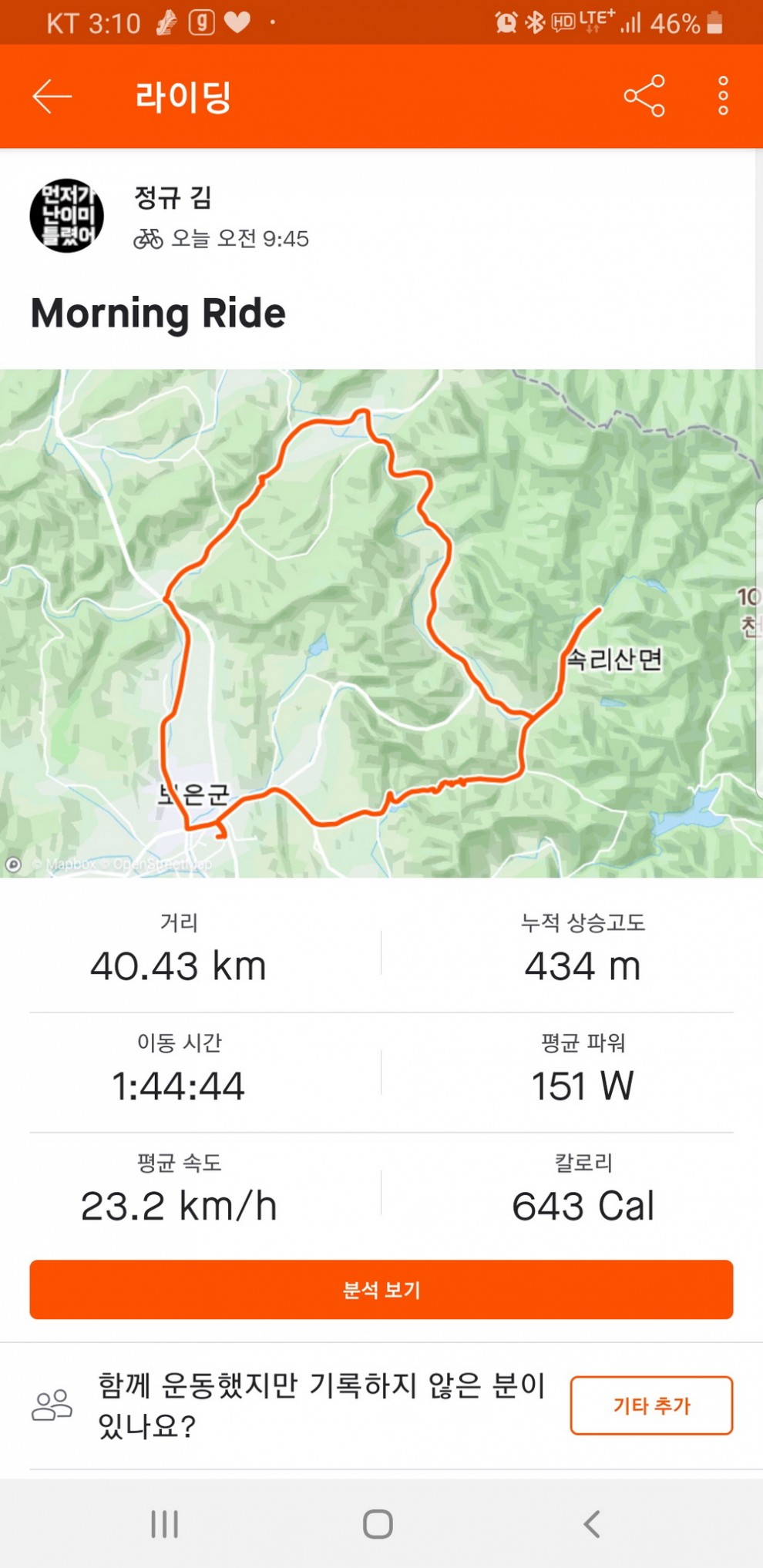Share this ride activity
Image resolution: width=763 pixels, height=1568 pixels.
[644, 96]
